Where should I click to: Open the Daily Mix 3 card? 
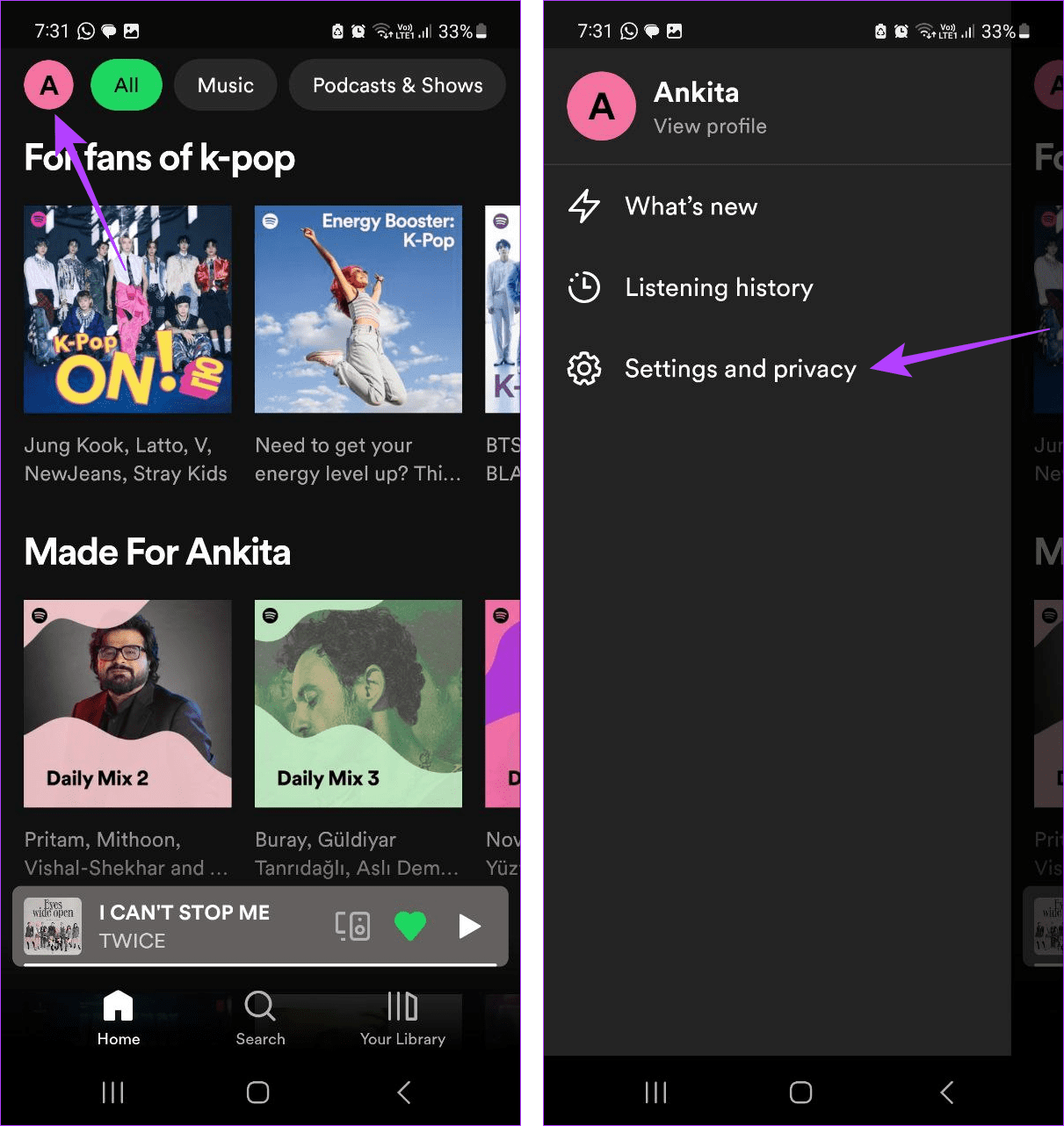(358, 704)
